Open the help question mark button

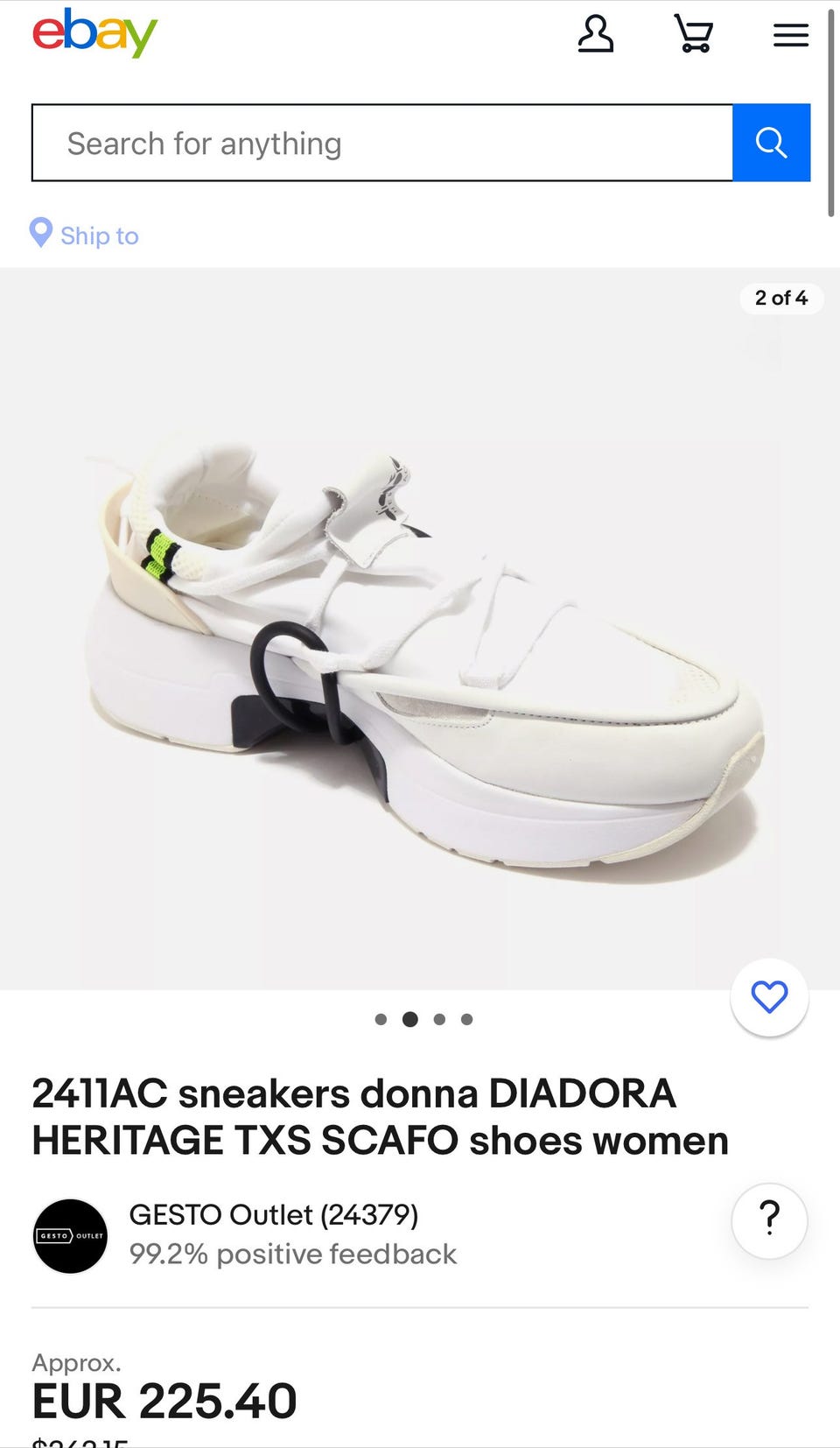click(x=769, y=1220)
